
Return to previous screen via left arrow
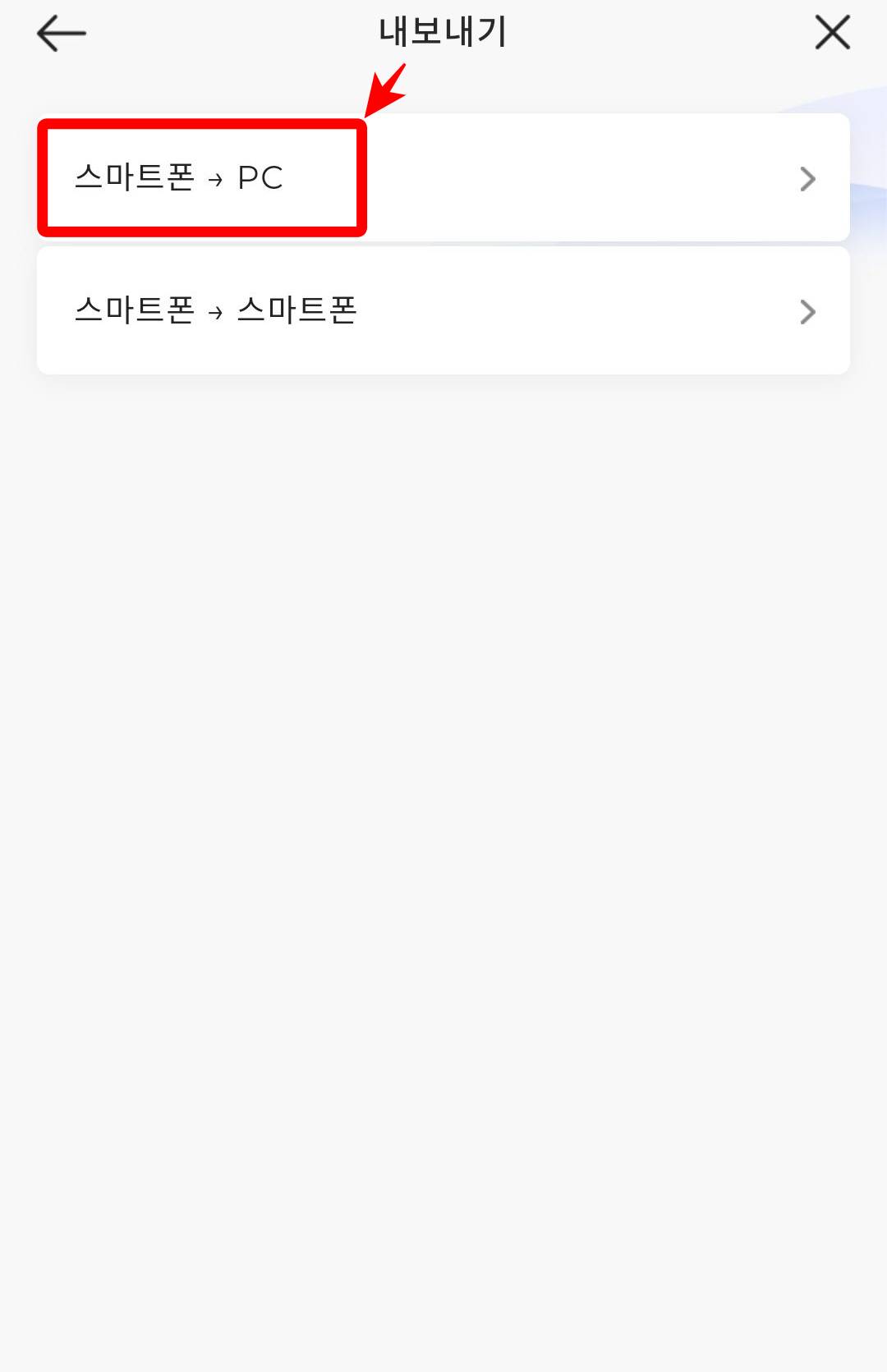(61, 33)
